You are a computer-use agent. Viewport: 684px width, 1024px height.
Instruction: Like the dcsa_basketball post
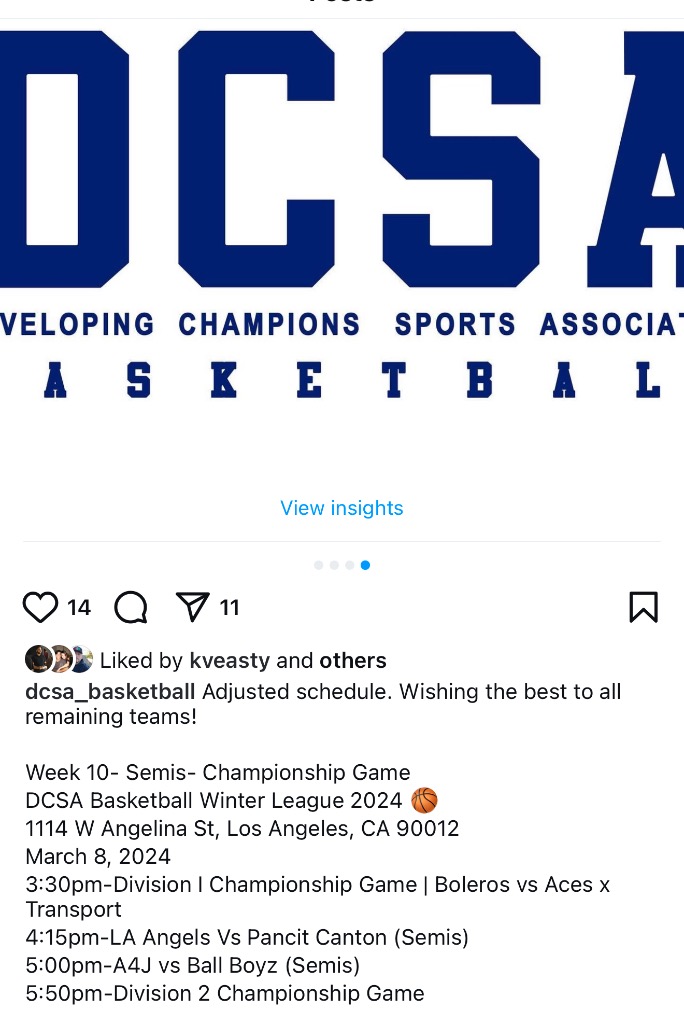point(40,607)
